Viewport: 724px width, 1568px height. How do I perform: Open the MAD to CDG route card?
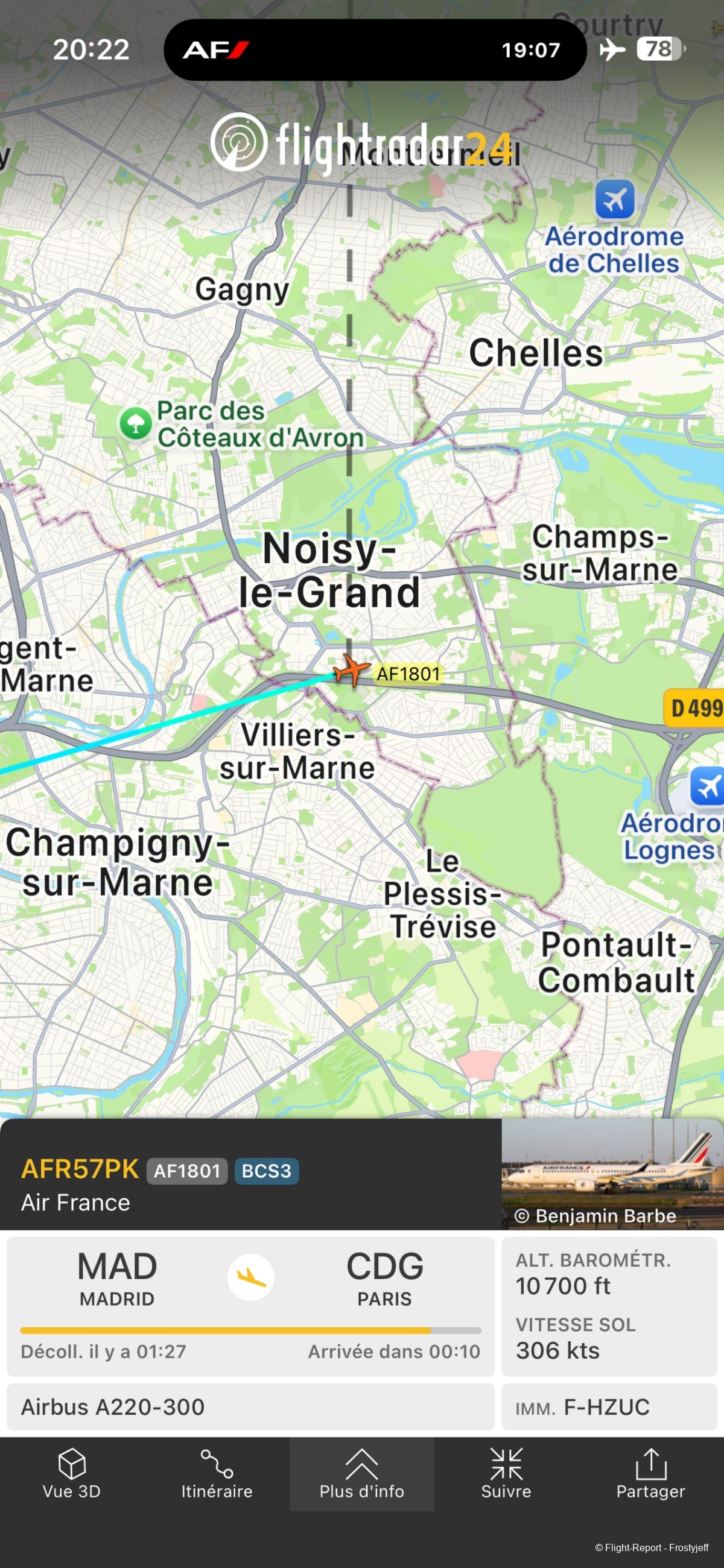(x=250, y=1305)
